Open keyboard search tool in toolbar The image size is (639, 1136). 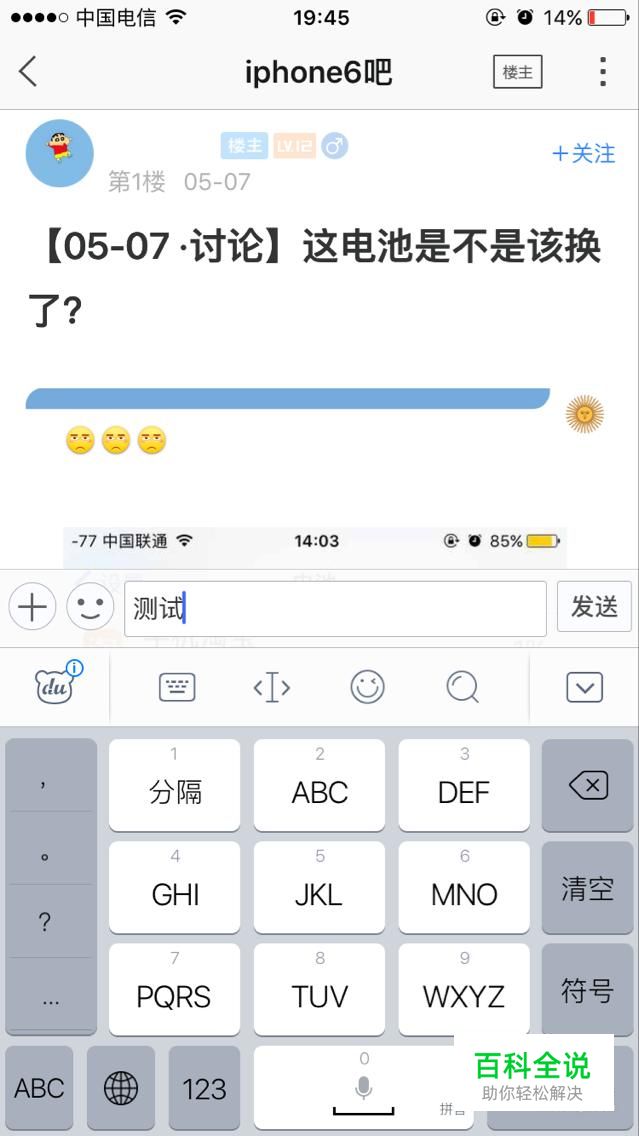click(x=462, y=687)
